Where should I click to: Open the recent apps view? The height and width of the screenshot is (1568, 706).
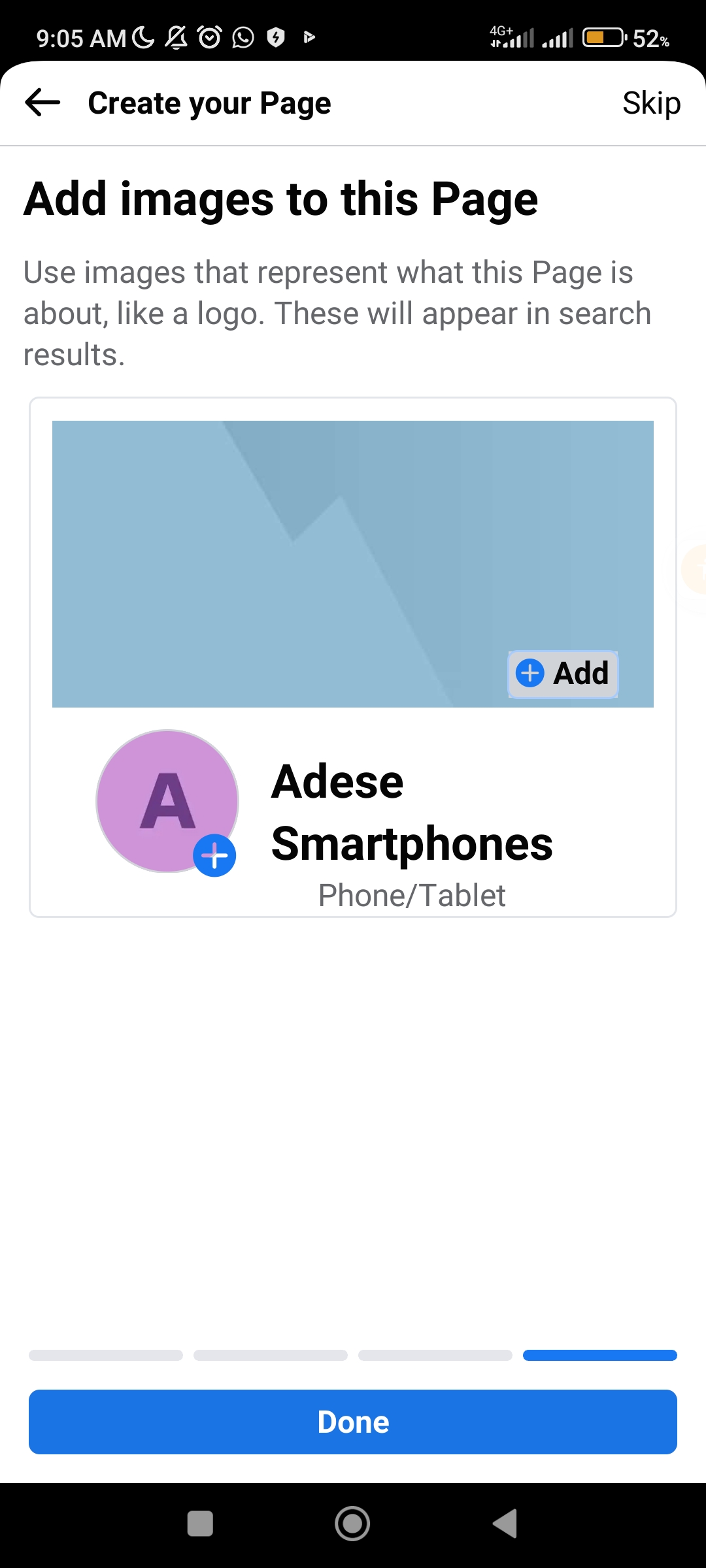coord(200,1524)
